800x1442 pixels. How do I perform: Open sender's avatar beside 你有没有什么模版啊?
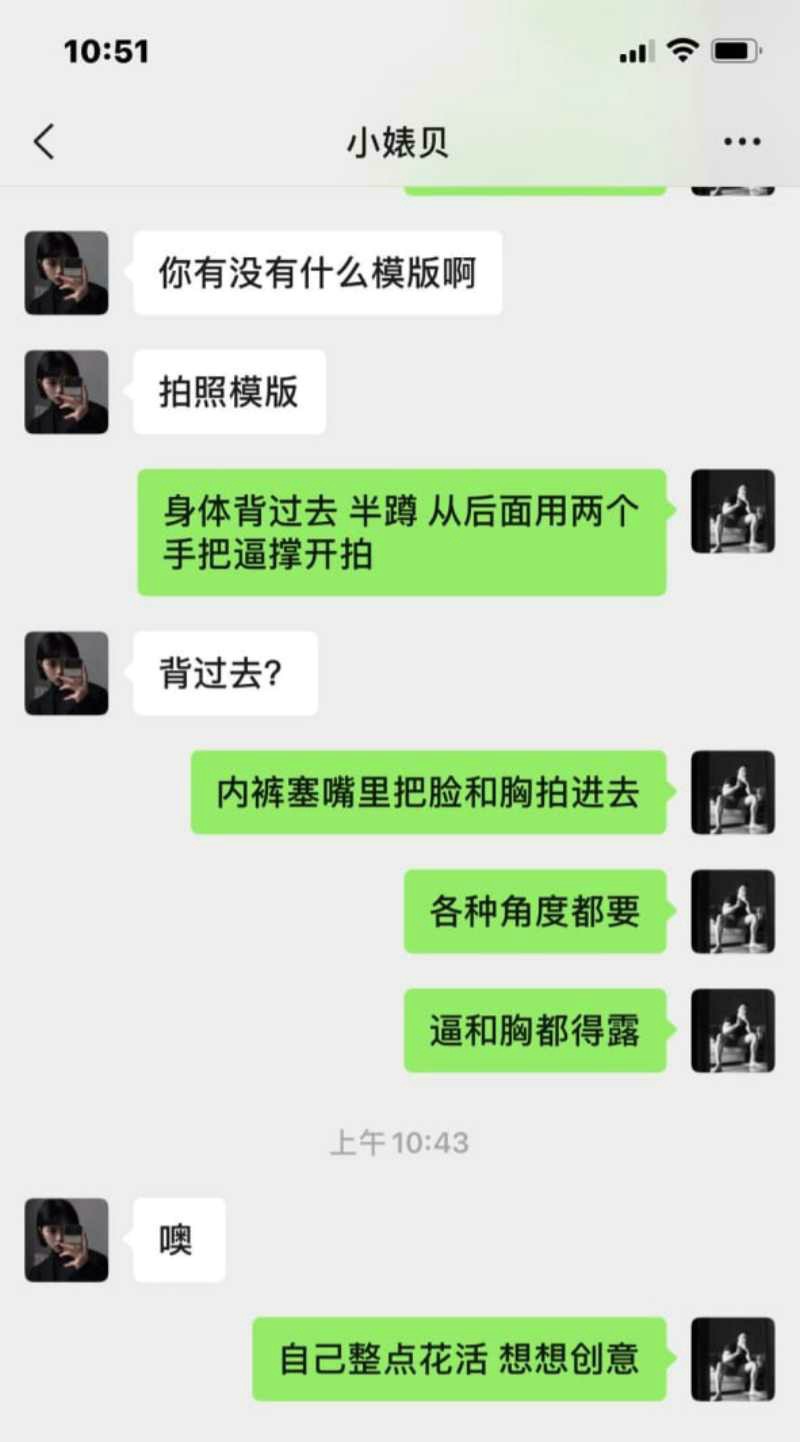tap(66, 273)
